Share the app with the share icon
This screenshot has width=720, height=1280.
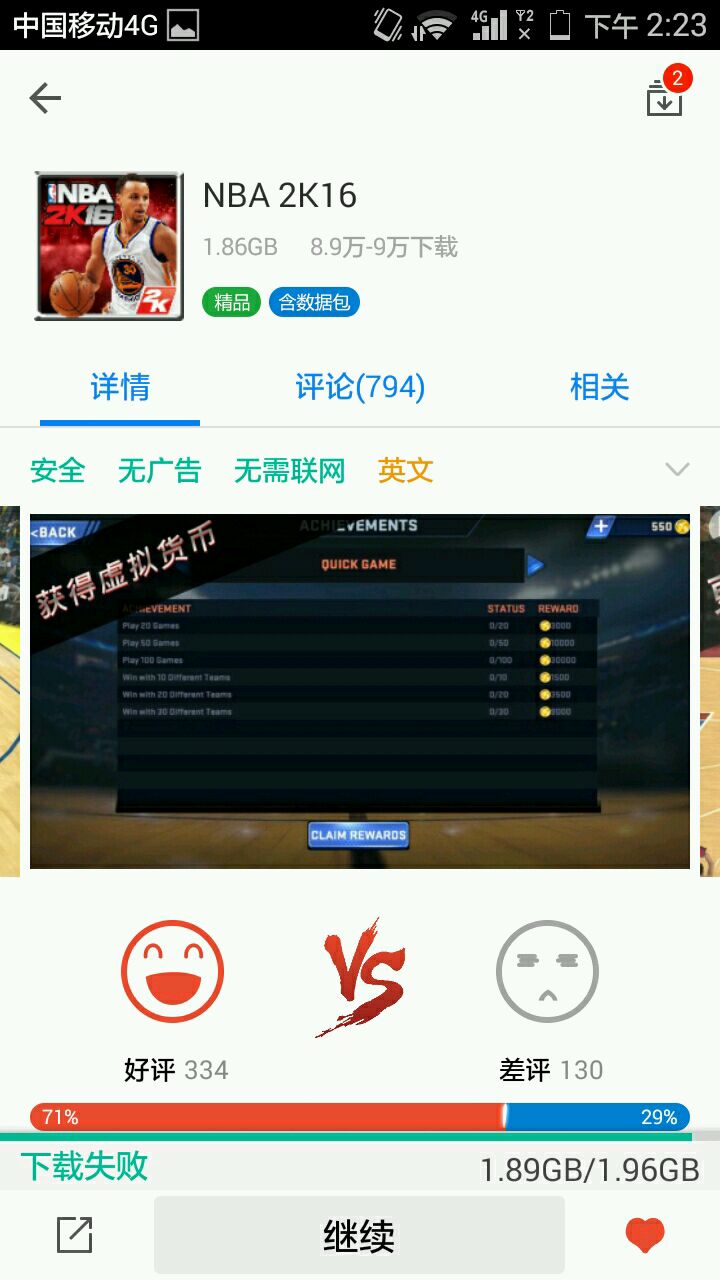click(75, 1235)
